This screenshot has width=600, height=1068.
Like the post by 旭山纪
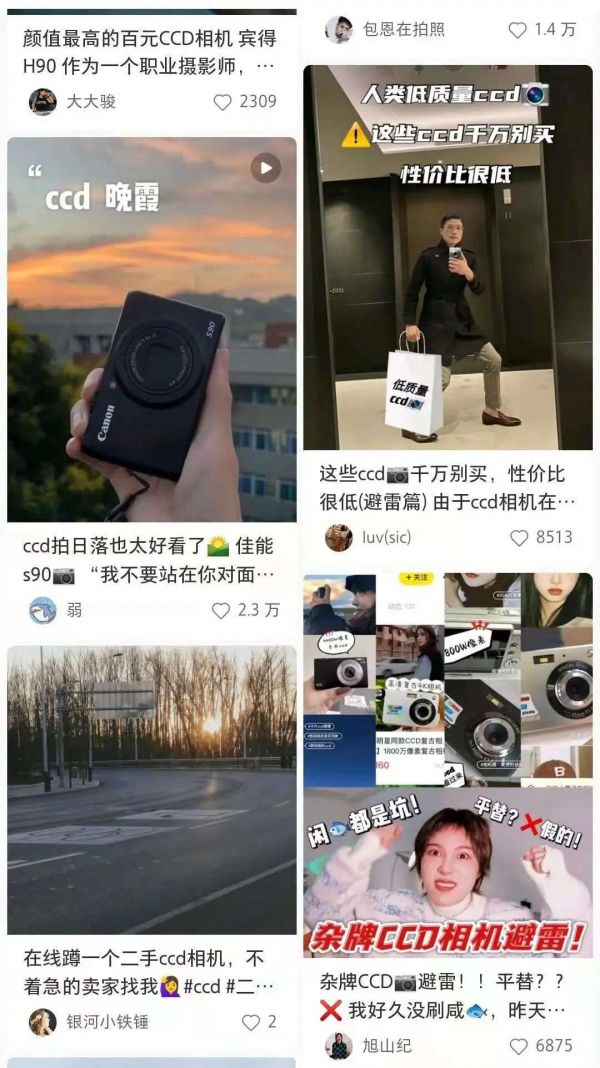(x=519, y=1046)
